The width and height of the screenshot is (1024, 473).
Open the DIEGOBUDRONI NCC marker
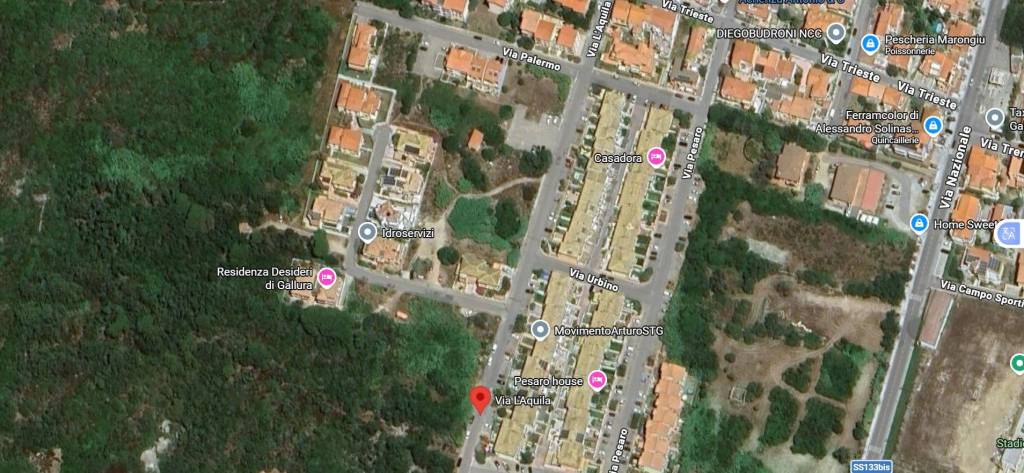[x=837, y=32]
